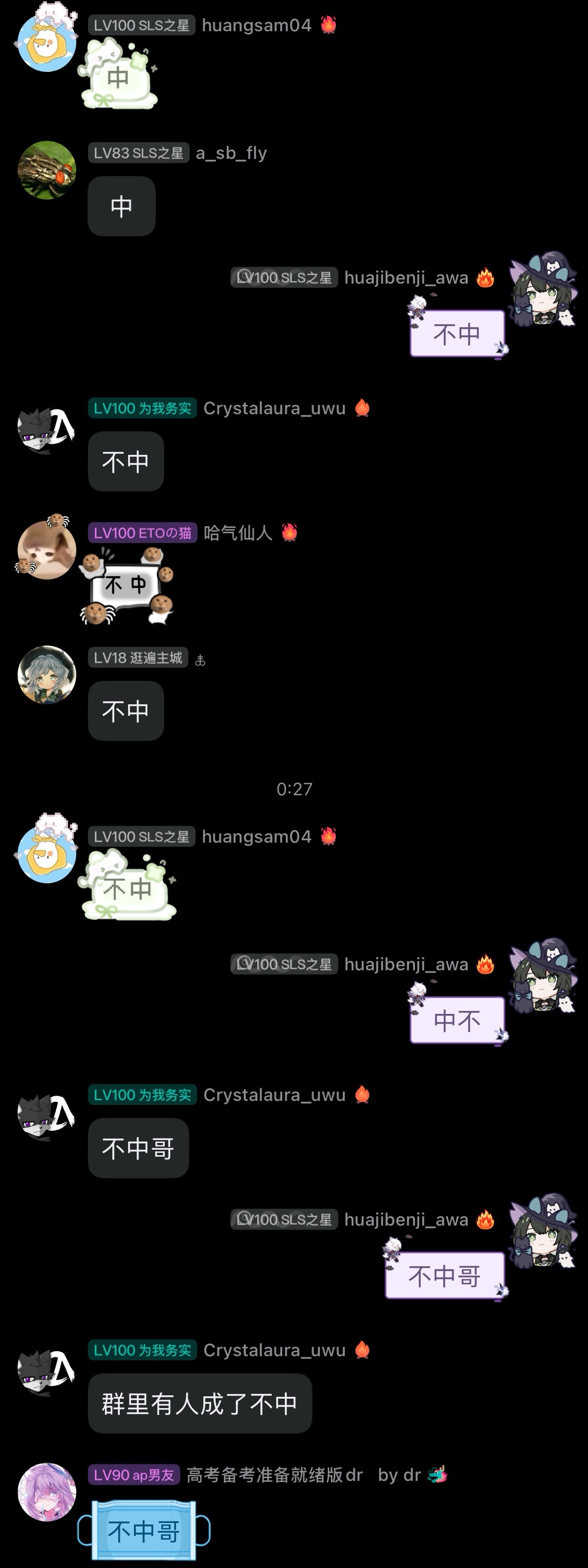This screenshot has height=1568, width=588.
Task: View 哈气仙人's avatar profile
Action: [47, 549]
